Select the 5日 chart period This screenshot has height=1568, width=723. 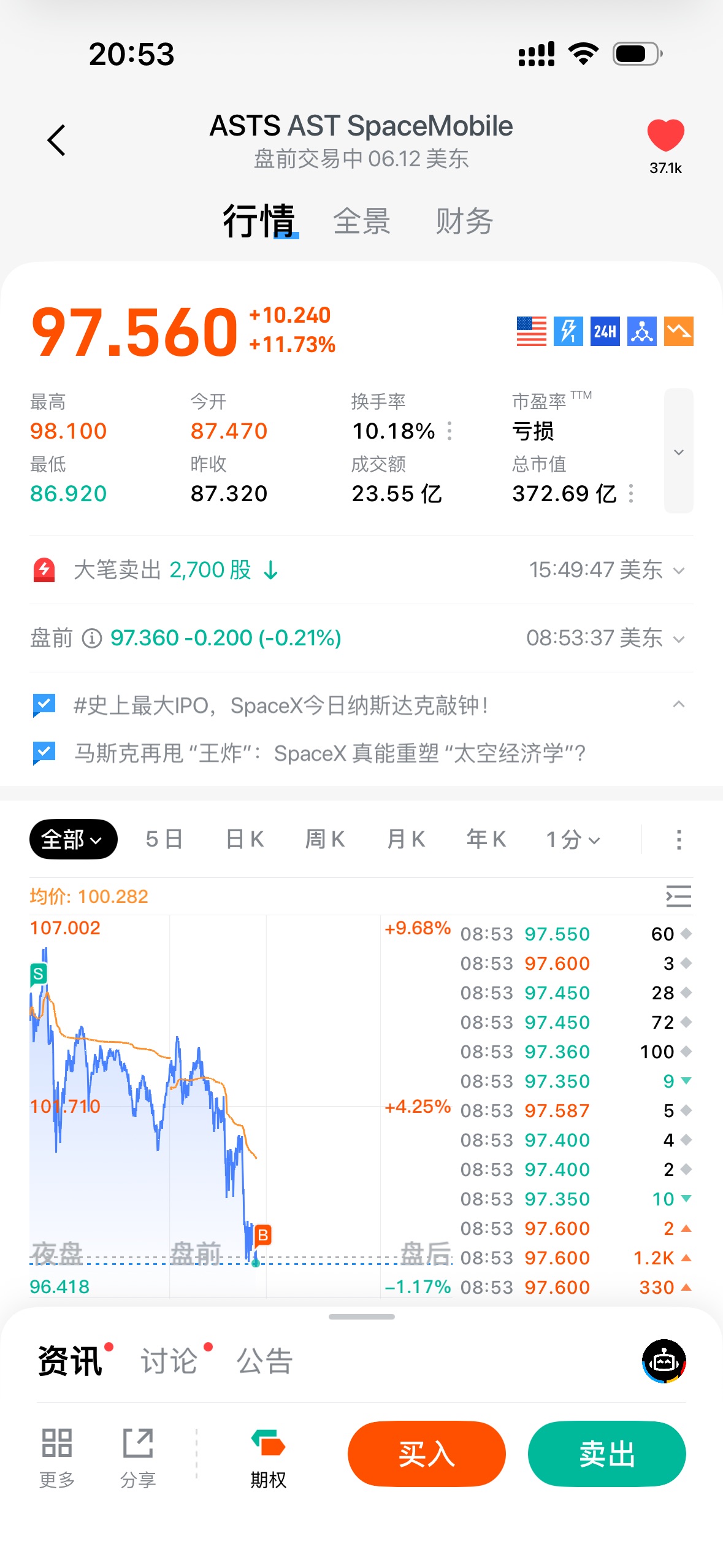click(x=164, y=839)
